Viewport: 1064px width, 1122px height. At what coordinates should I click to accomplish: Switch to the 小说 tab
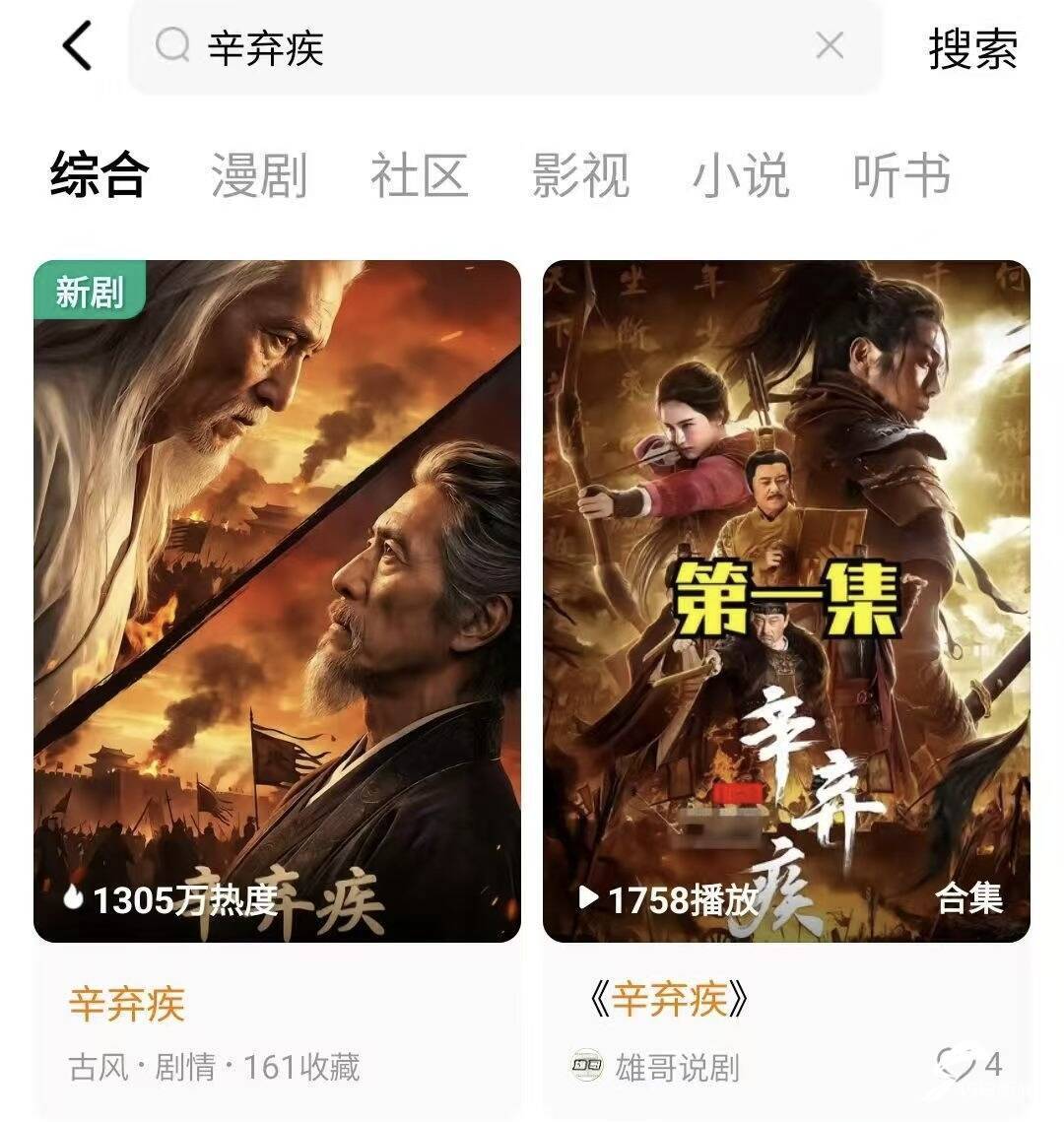[740, 175]
